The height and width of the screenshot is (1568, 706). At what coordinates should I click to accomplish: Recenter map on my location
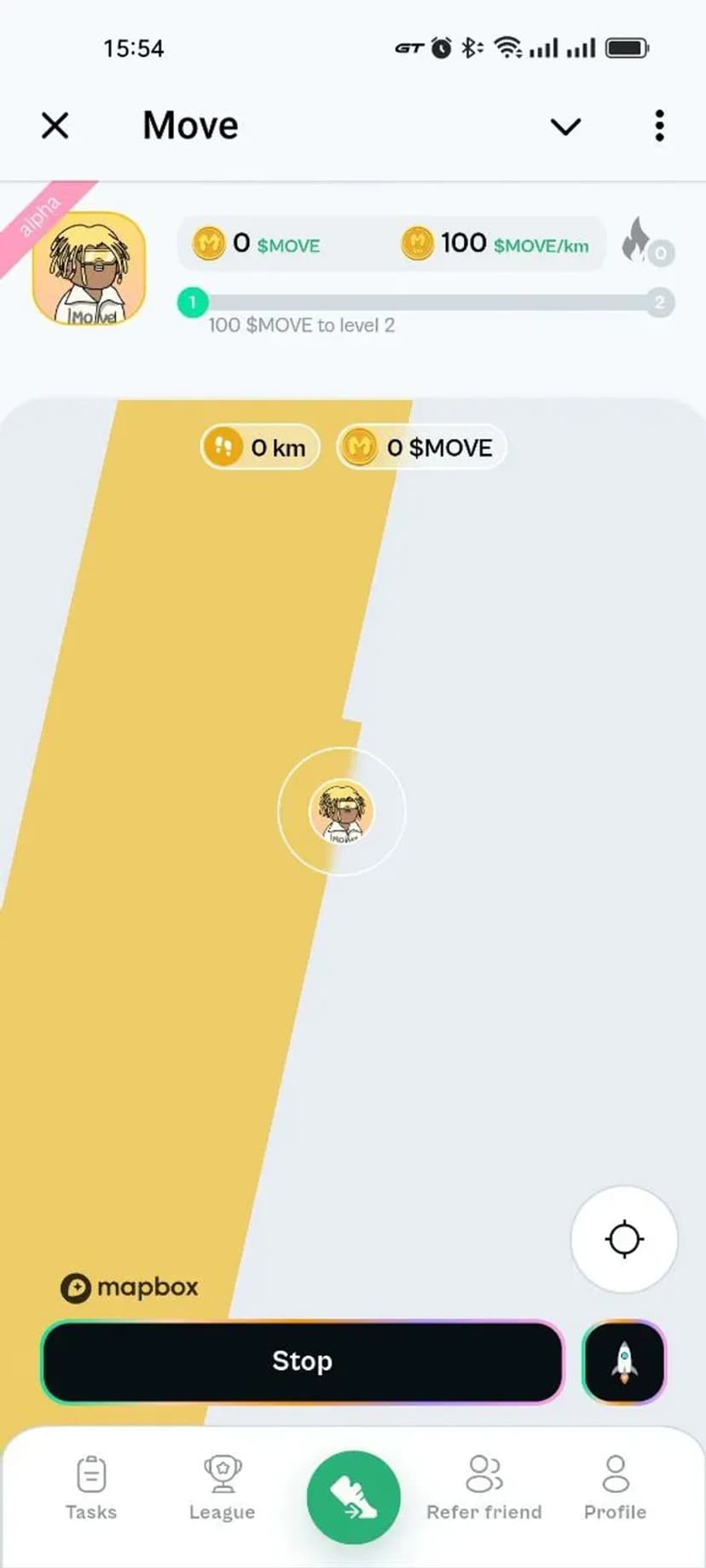[624, 1239]
